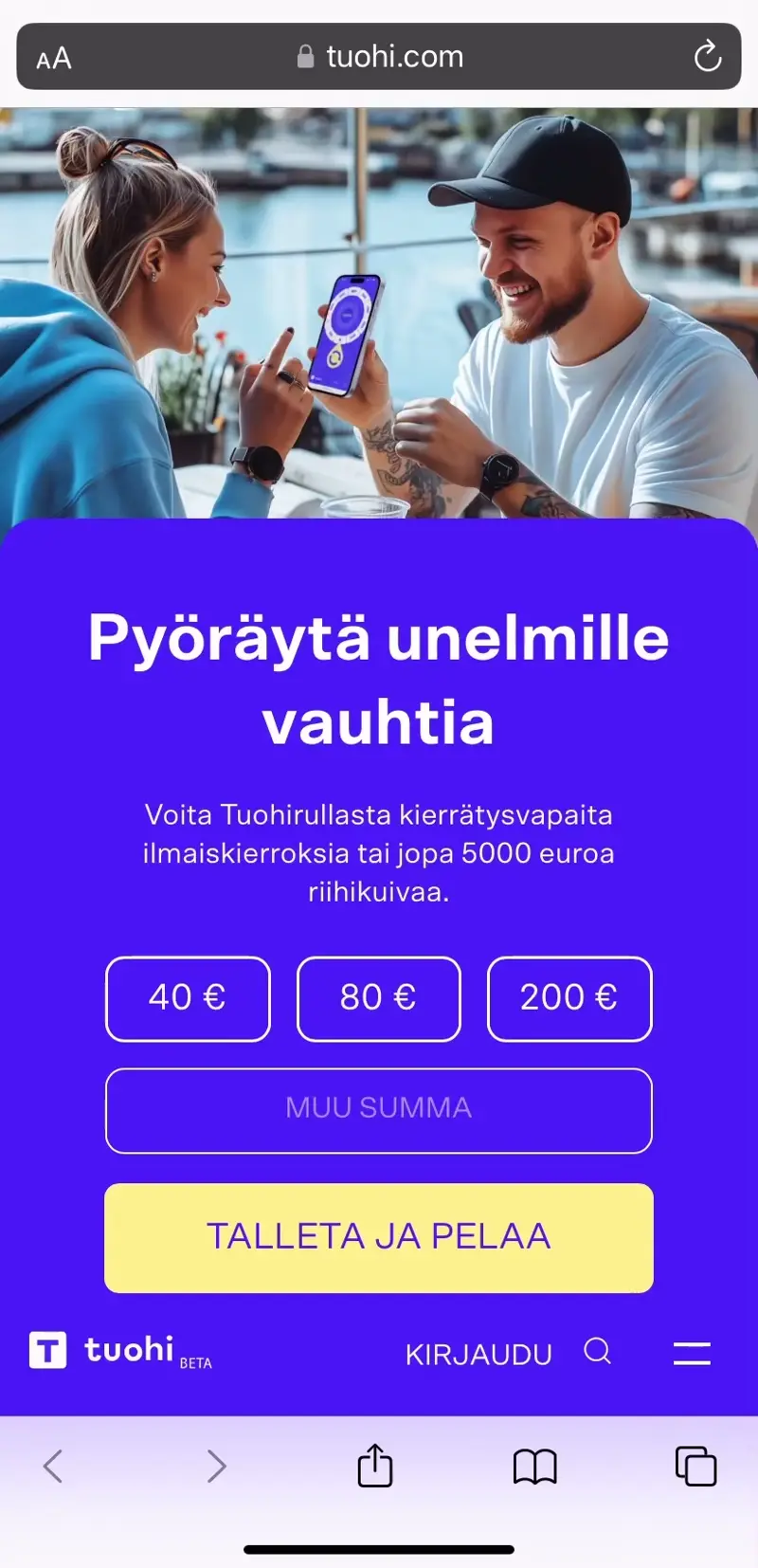
Task: Open the hamburger menu
Action: 692,1353
